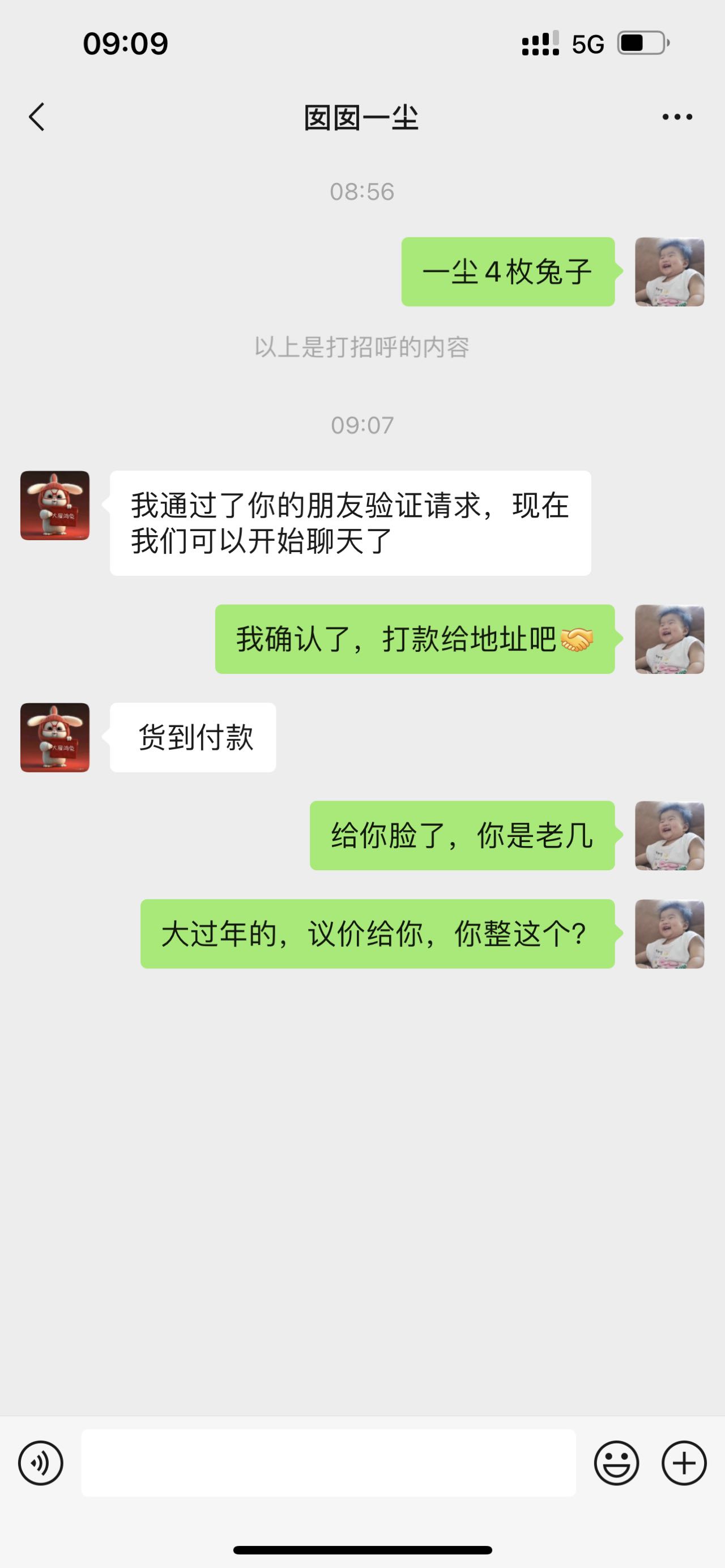
Task: Tap the message text field
Action: pyautogui.click(x=329, y=1463)
